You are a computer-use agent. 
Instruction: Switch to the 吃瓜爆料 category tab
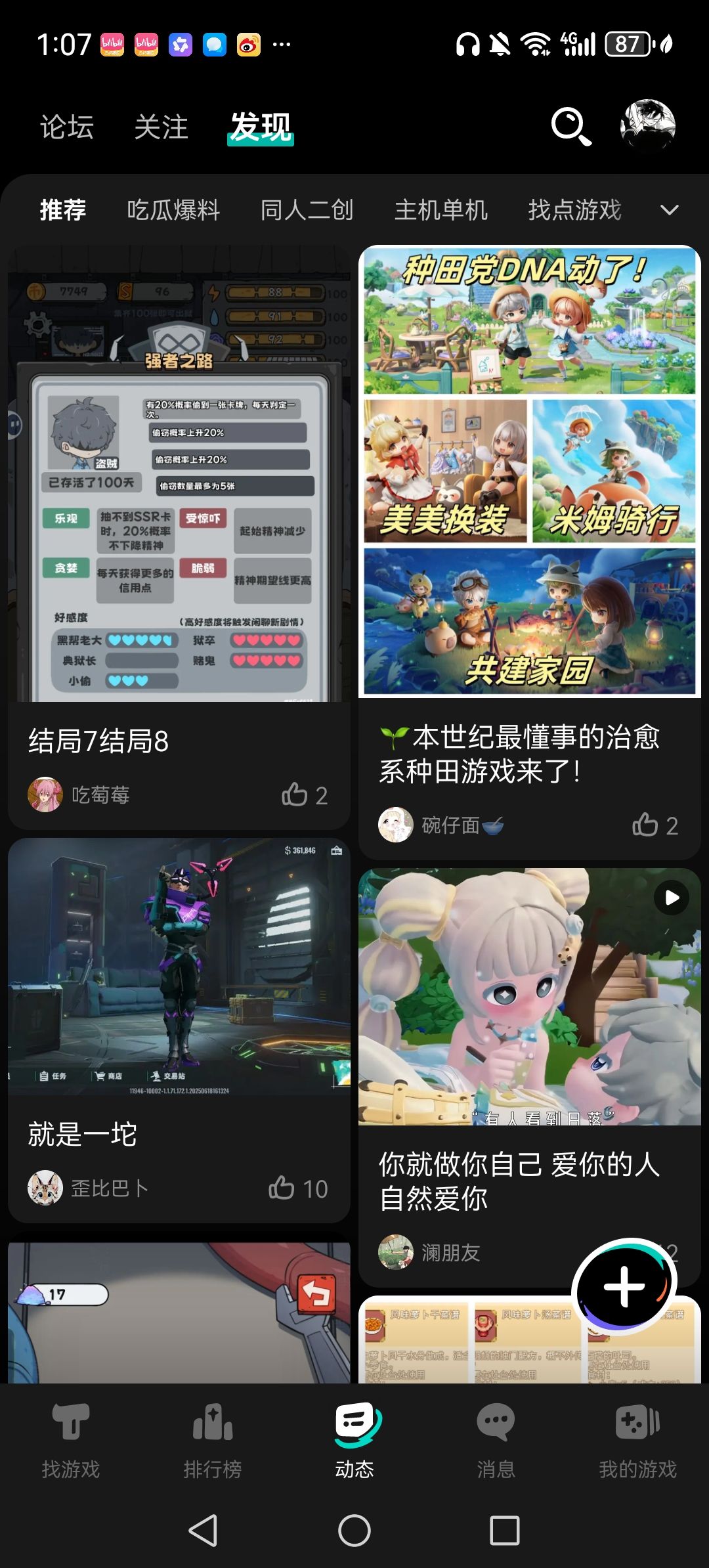click(x=173, y=209)
